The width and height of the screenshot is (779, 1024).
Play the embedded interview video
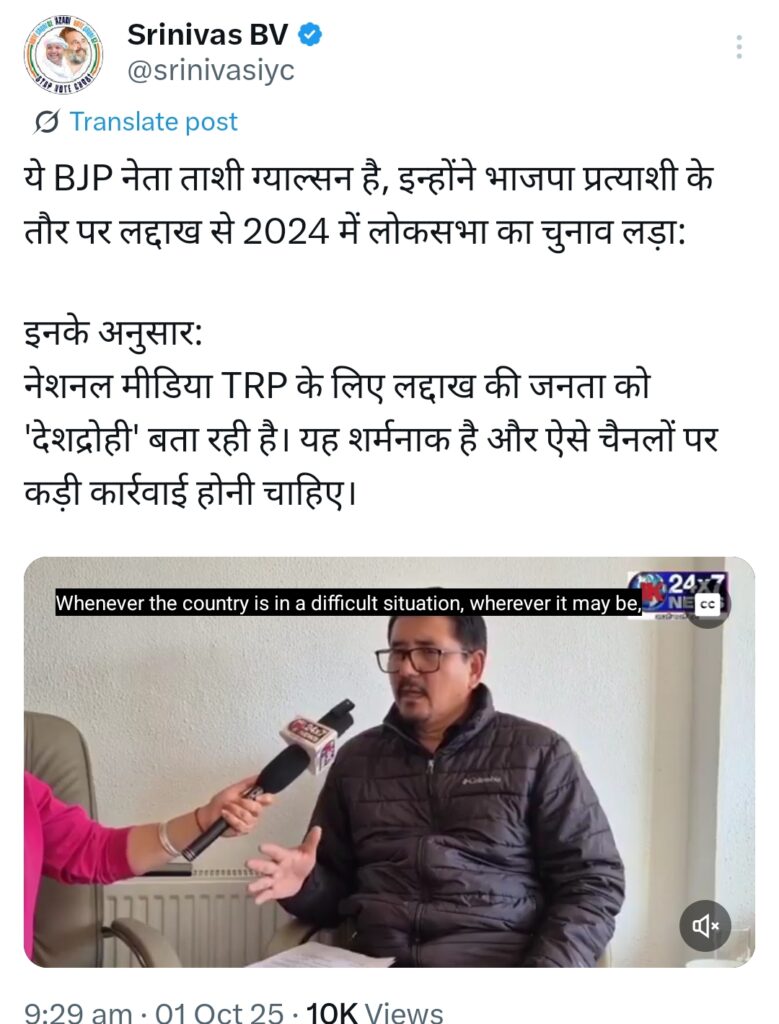coord(388,760)
